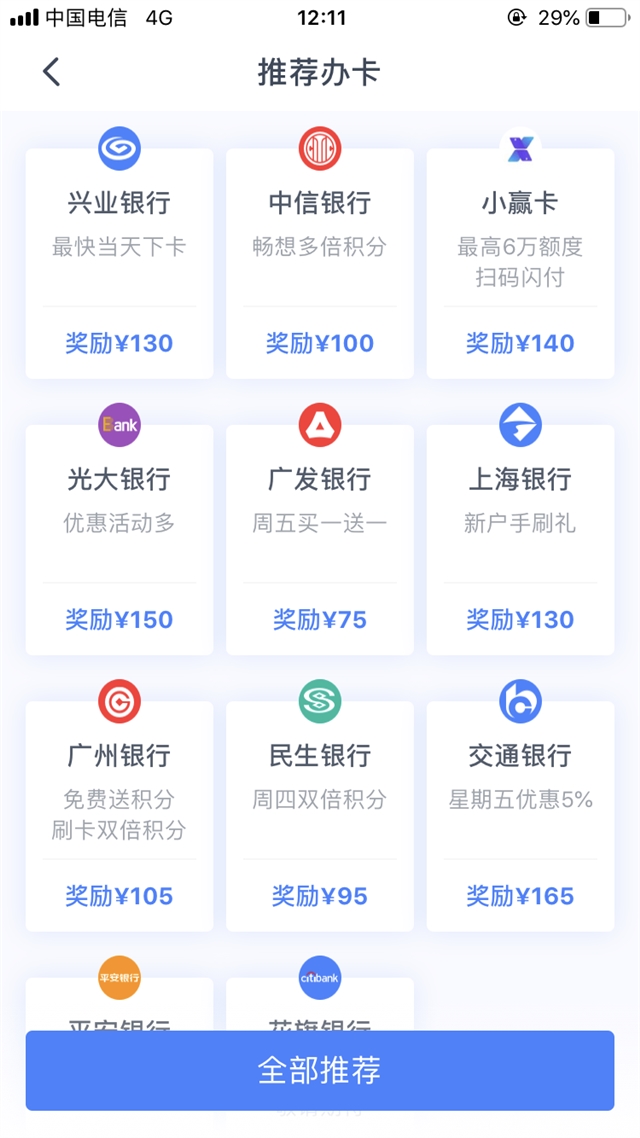Choose the 光大银行 card

pos(119,540)
